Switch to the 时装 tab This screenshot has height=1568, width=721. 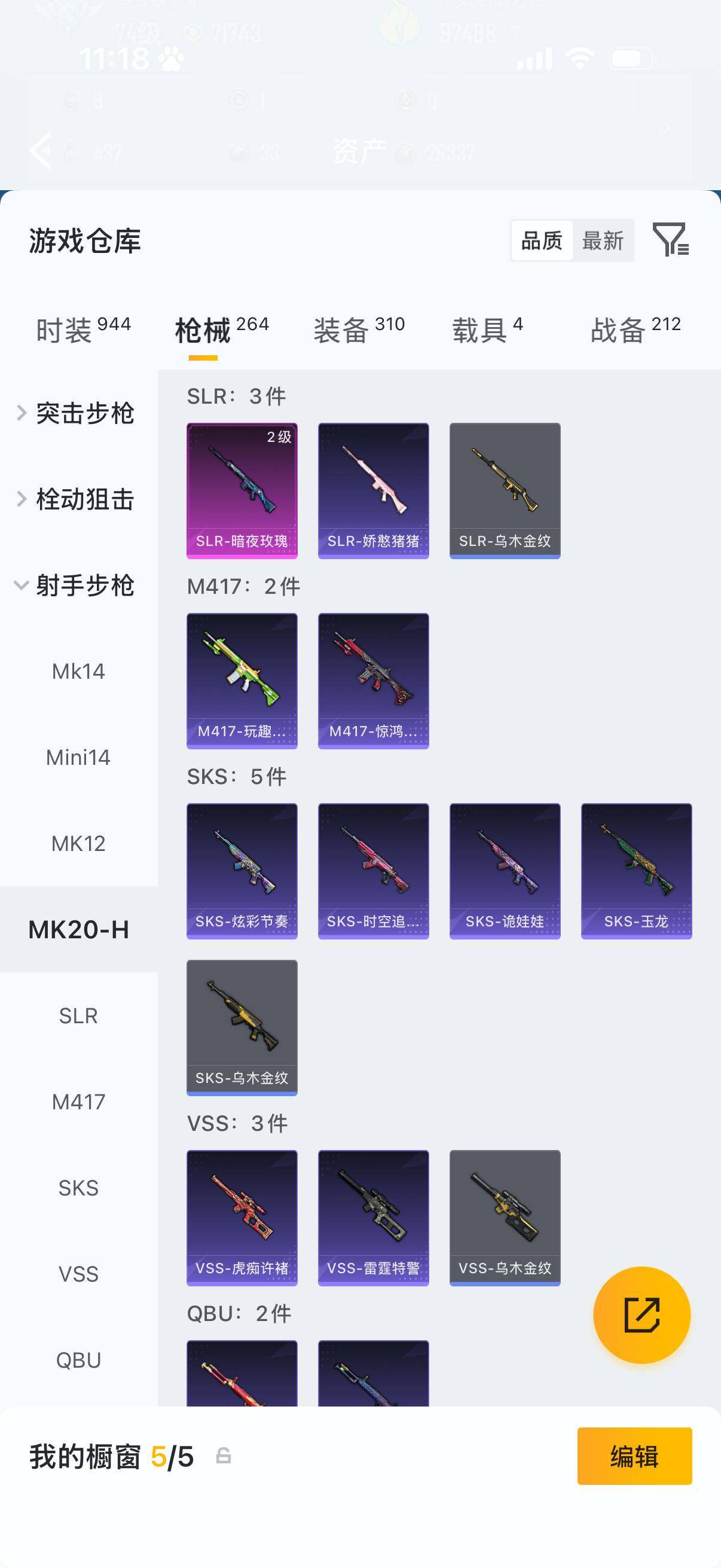pyautogui.click(x=83, y=331)
